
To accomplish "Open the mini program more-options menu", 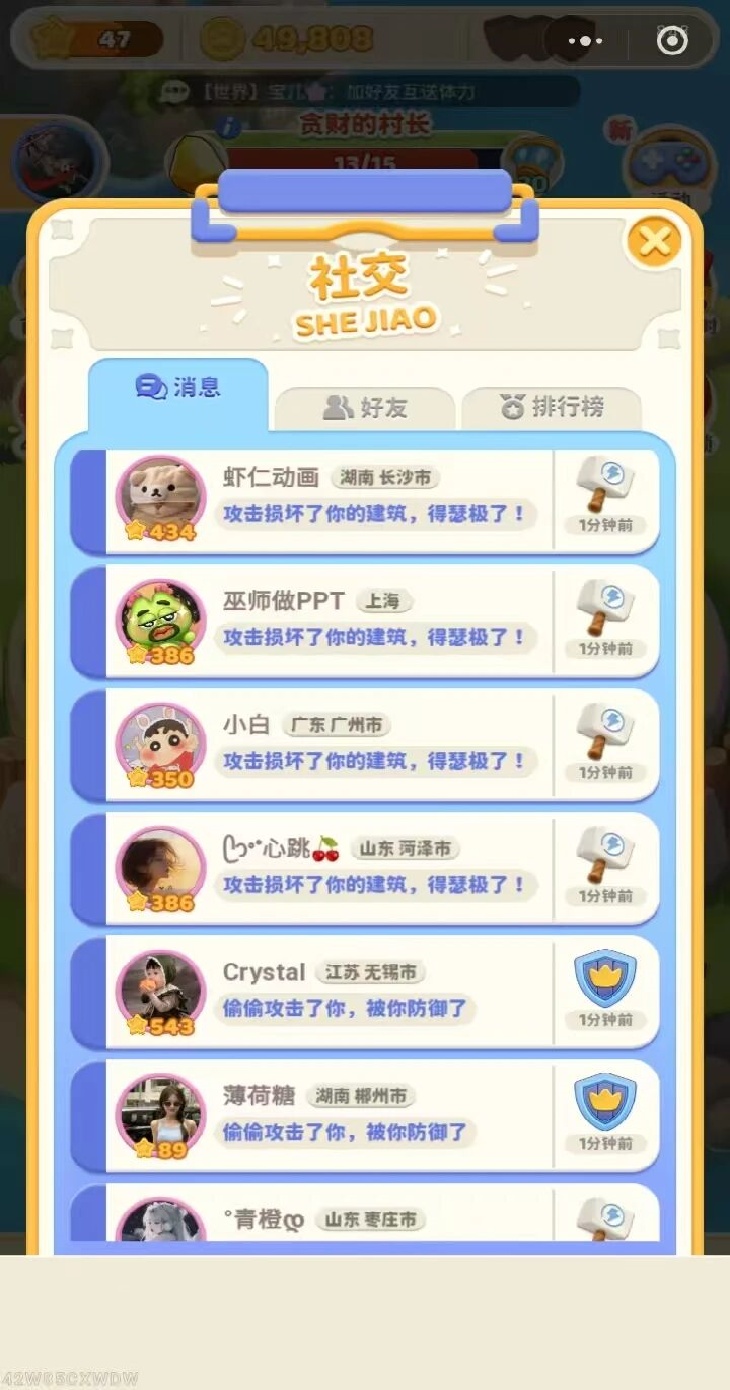I will pyautogui.click(x=586, y=41).
